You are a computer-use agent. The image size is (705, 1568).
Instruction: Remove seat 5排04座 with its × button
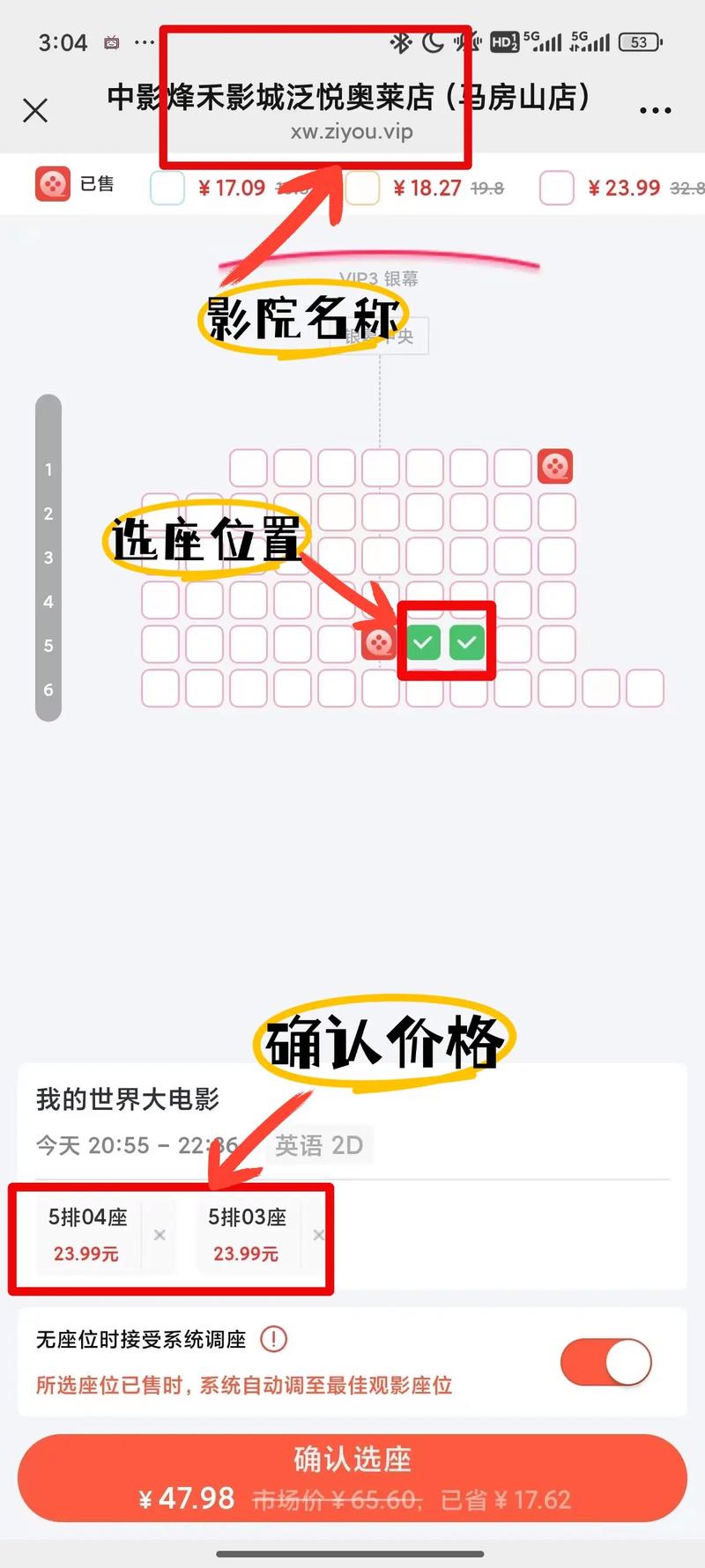coord(160,1235)
